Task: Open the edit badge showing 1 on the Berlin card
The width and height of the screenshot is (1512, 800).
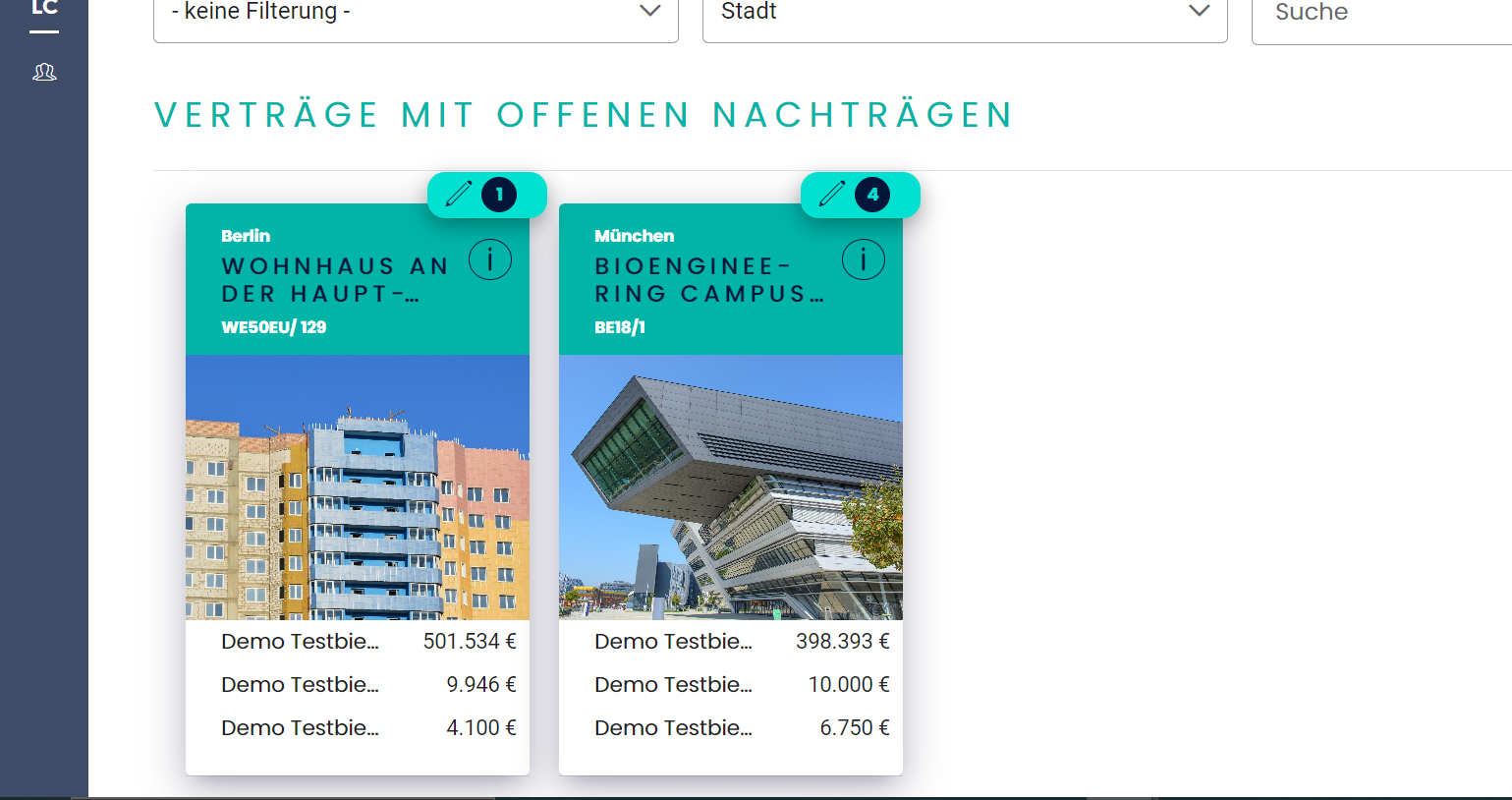Action: point(486,195)
